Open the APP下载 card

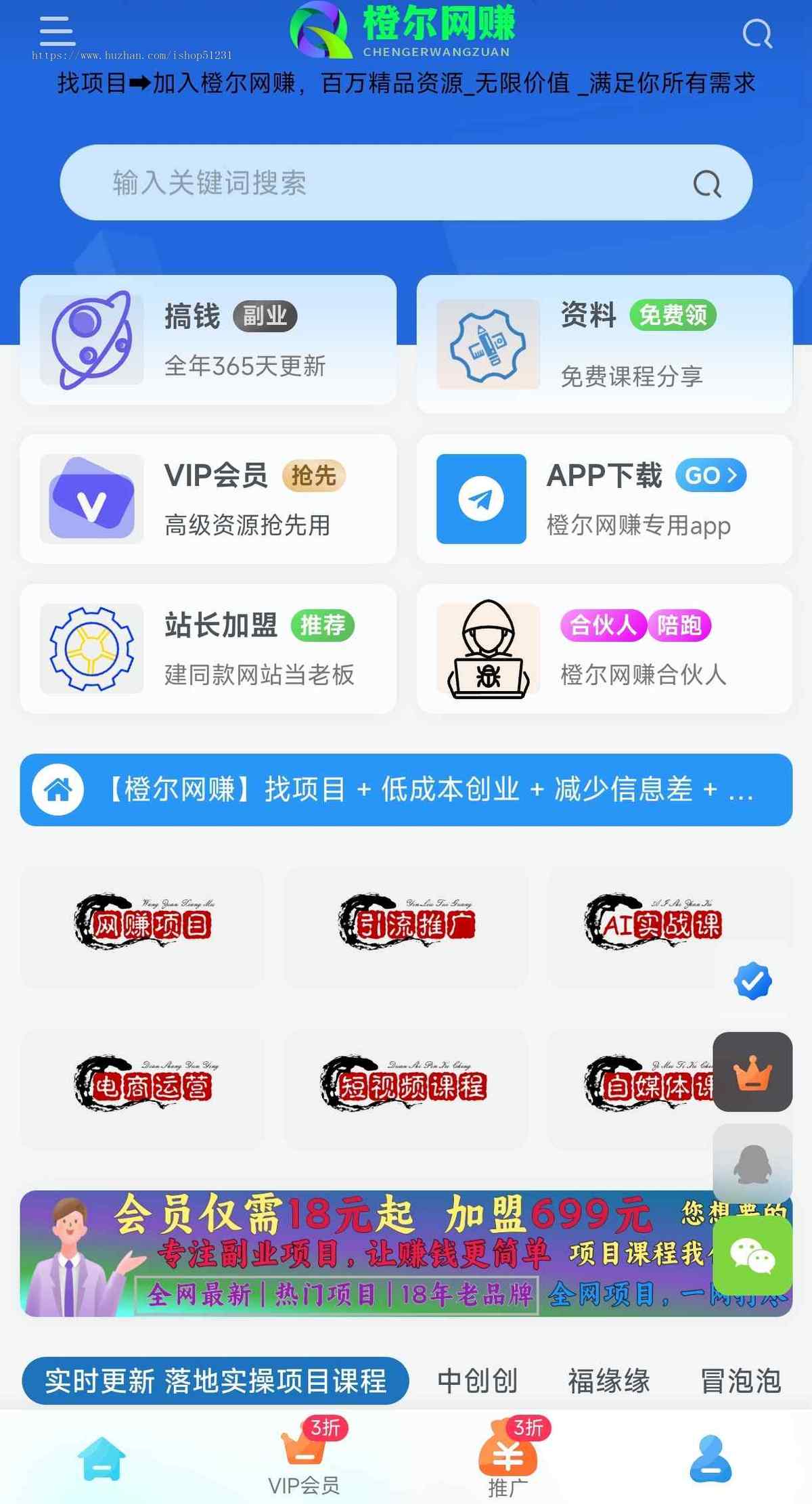click(x=604, y=499)
